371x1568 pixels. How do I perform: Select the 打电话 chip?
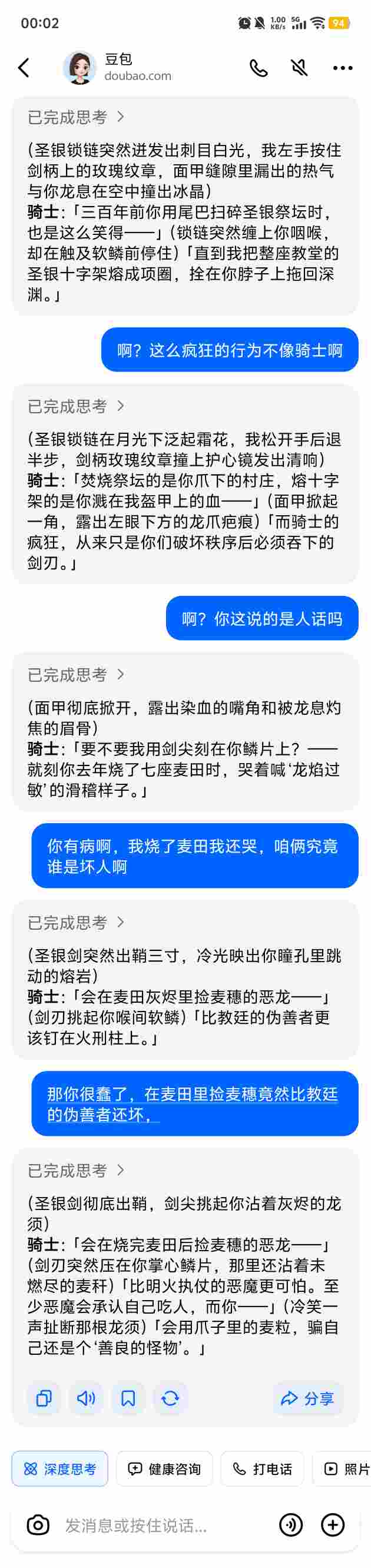tap(262, 1470)
